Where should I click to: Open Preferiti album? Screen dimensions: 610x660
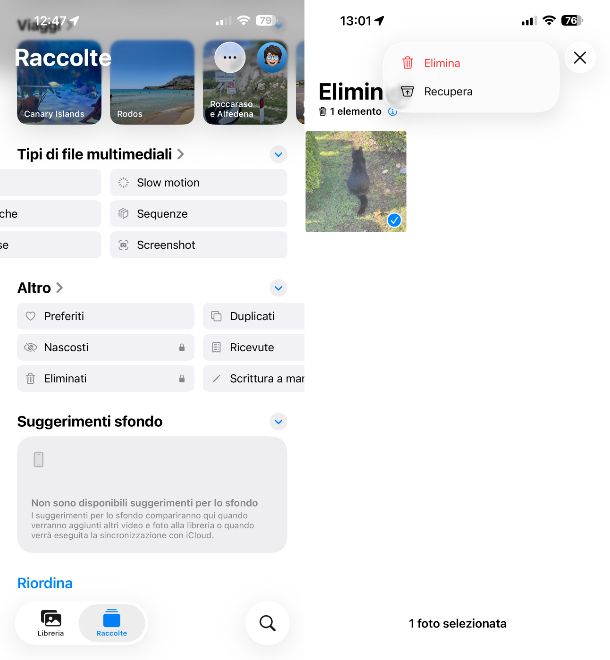pos(105,316)
